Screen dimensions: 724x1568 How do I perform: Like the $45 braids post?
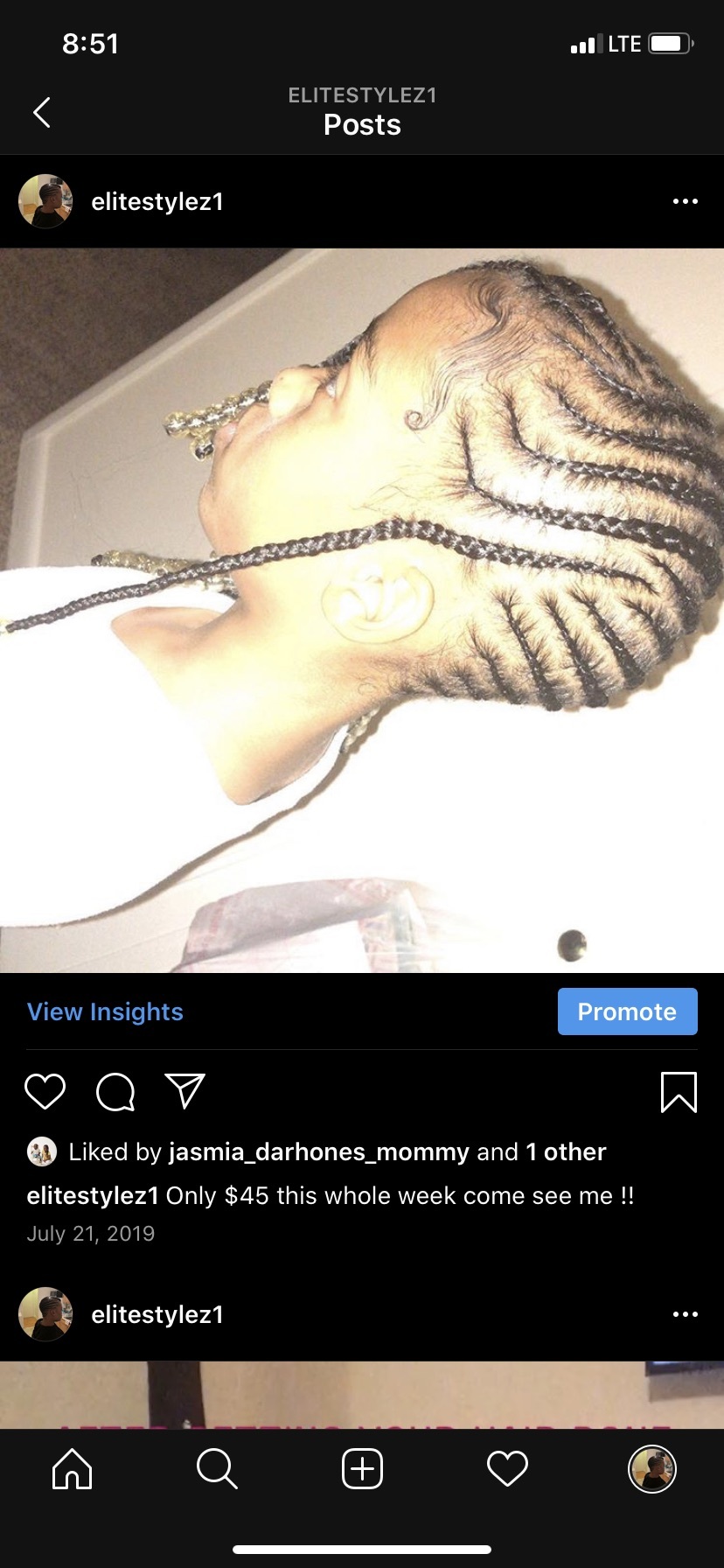point(45,1092)
